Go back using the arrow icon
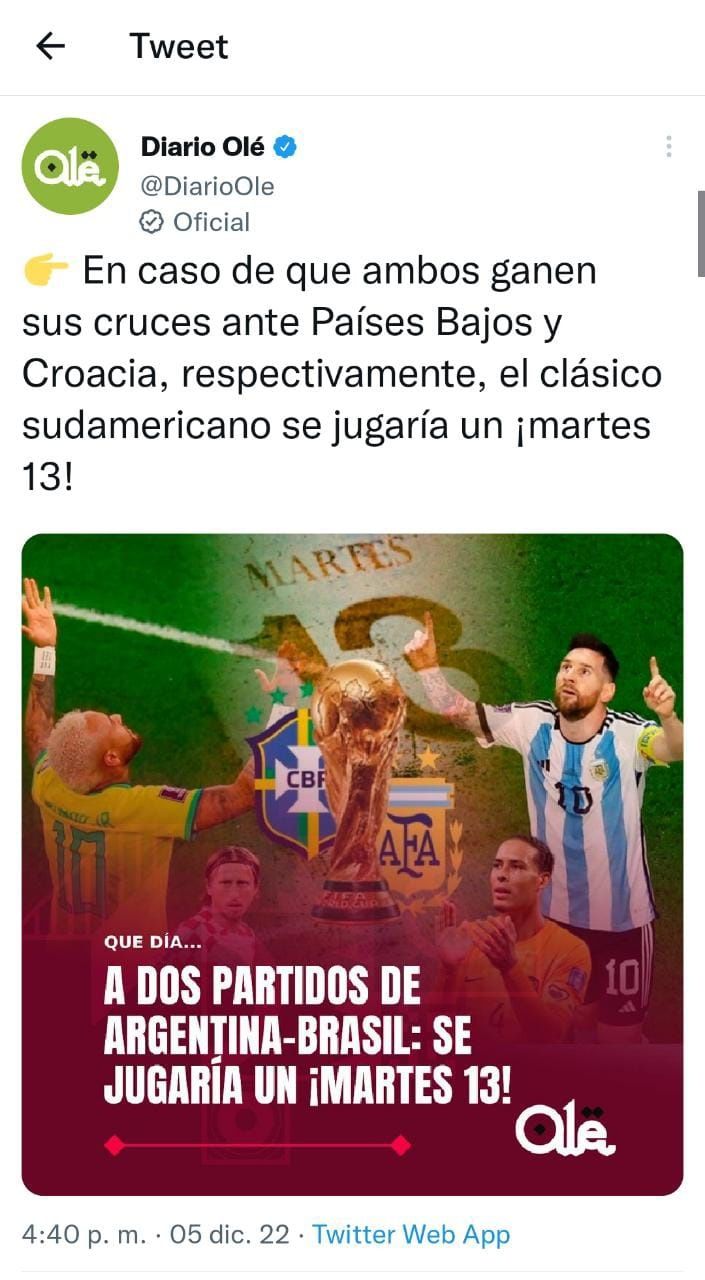705x1280 pixels. pyautogui.click(x=50, y=46)
